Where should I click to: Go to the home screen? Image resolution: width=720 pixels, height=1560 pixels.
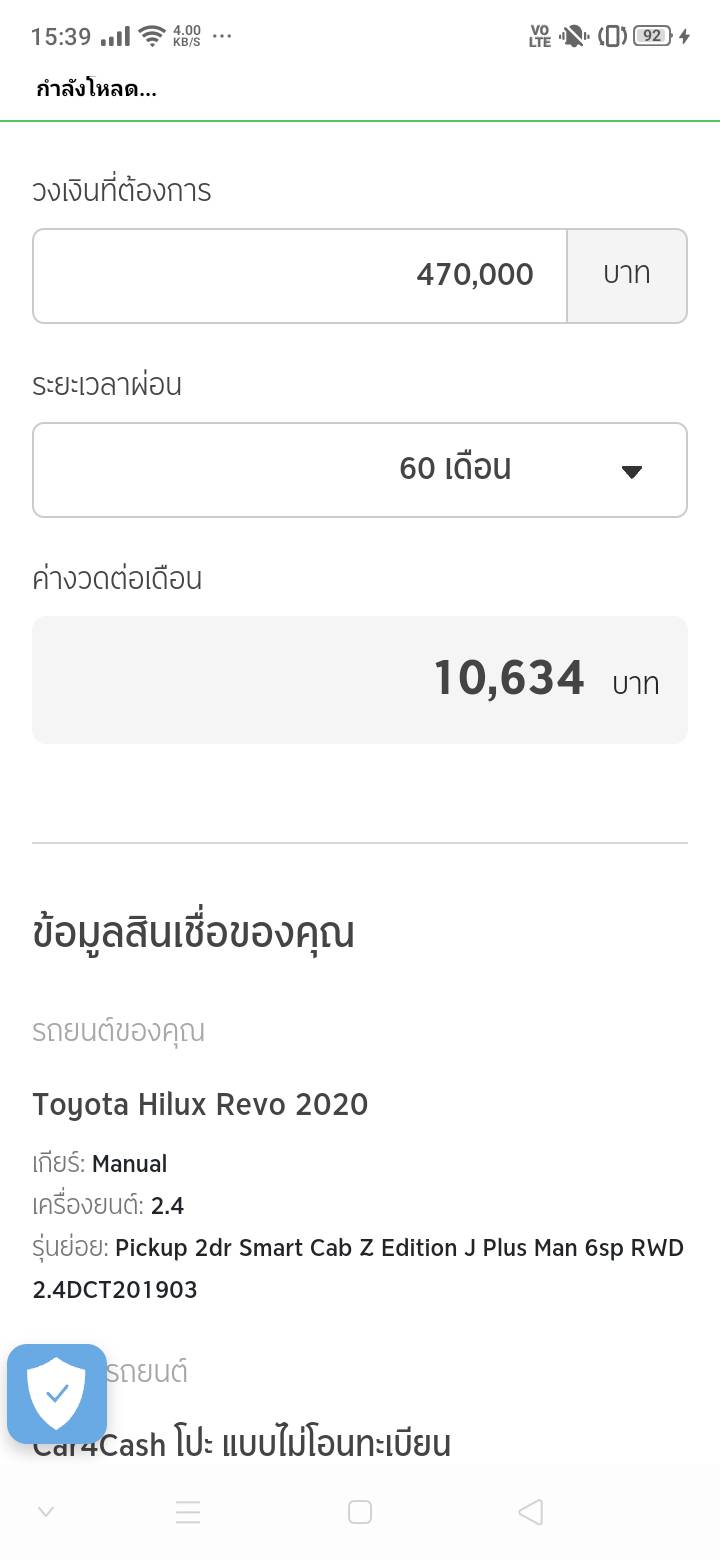(360, 1512)
